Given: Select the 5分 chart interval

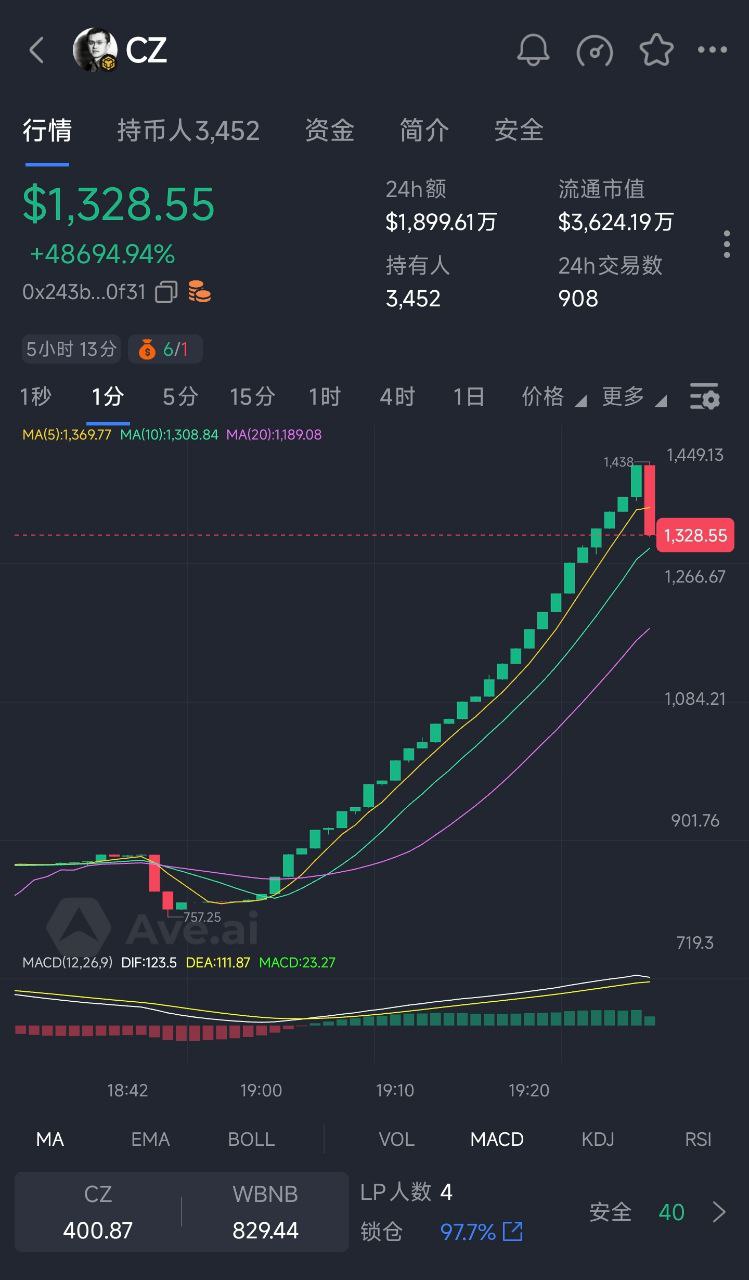Looking at the screenshot, I should (180, 397).
